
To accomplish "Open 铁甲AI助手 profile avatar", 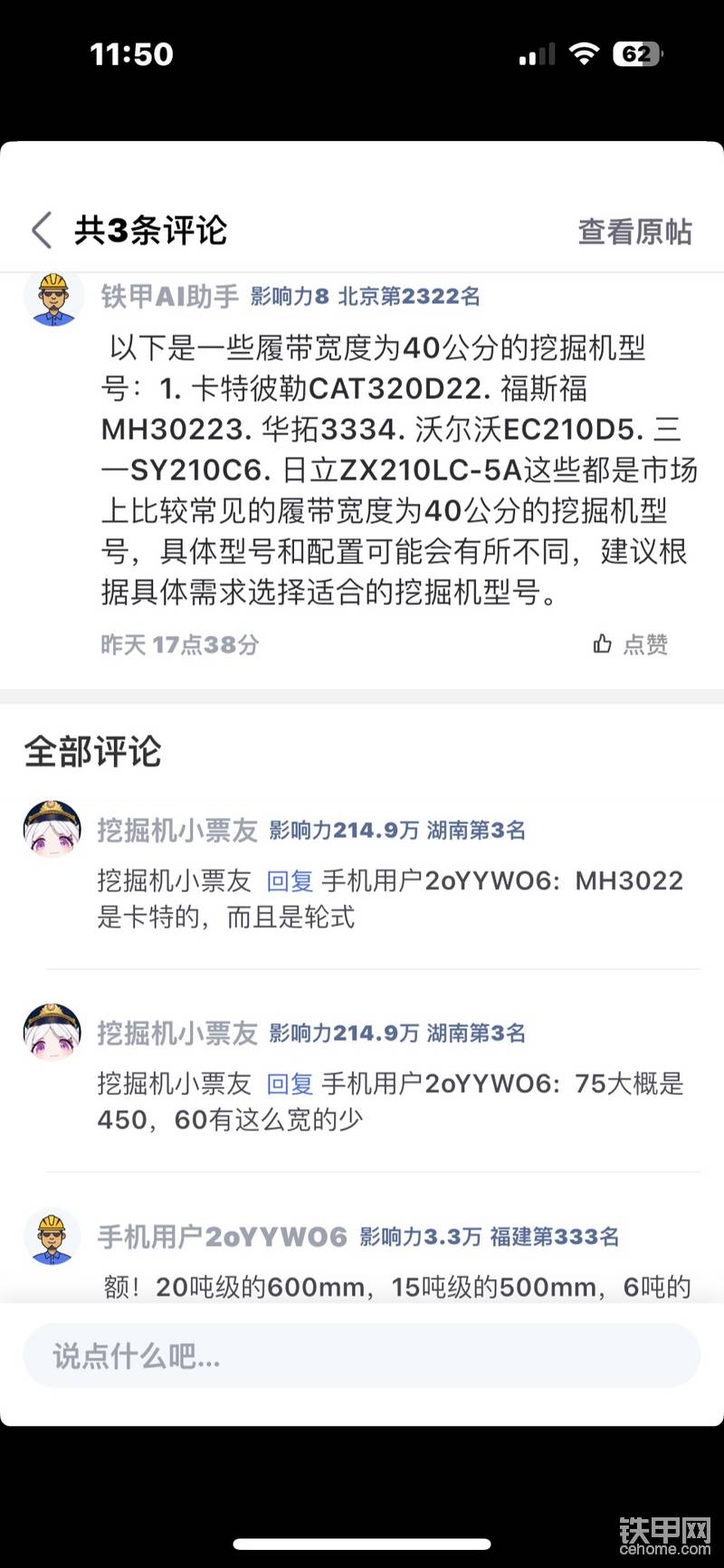I will pos(53,299).
